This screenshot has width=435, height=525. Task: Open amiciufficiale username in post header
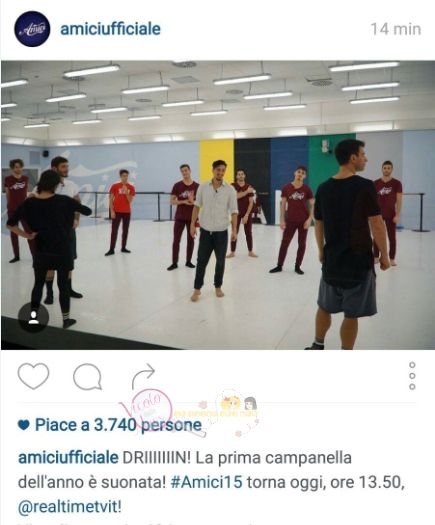[111, 29]
